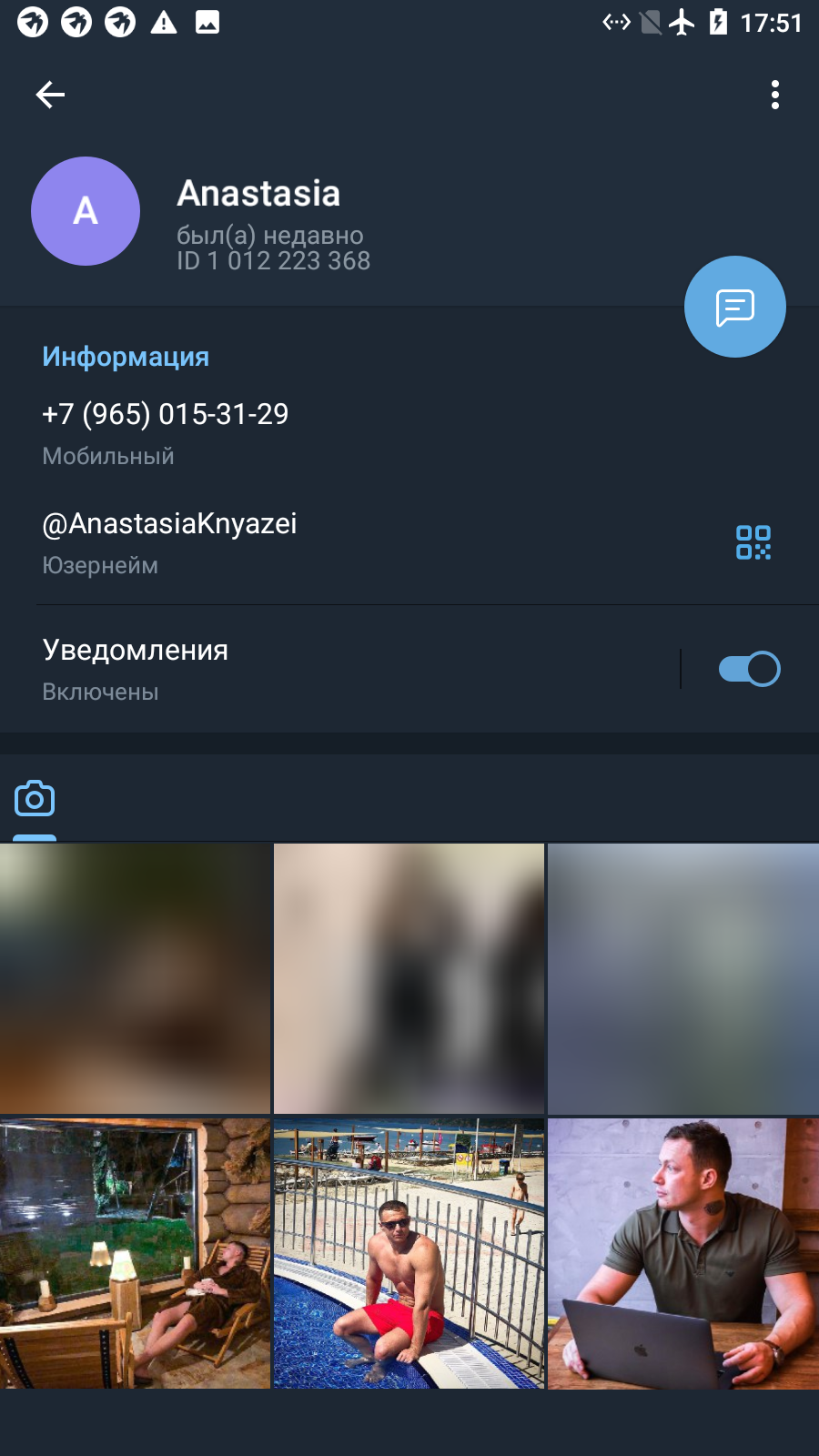
Task: Go back using the top arrow
Action: point(50,95)
